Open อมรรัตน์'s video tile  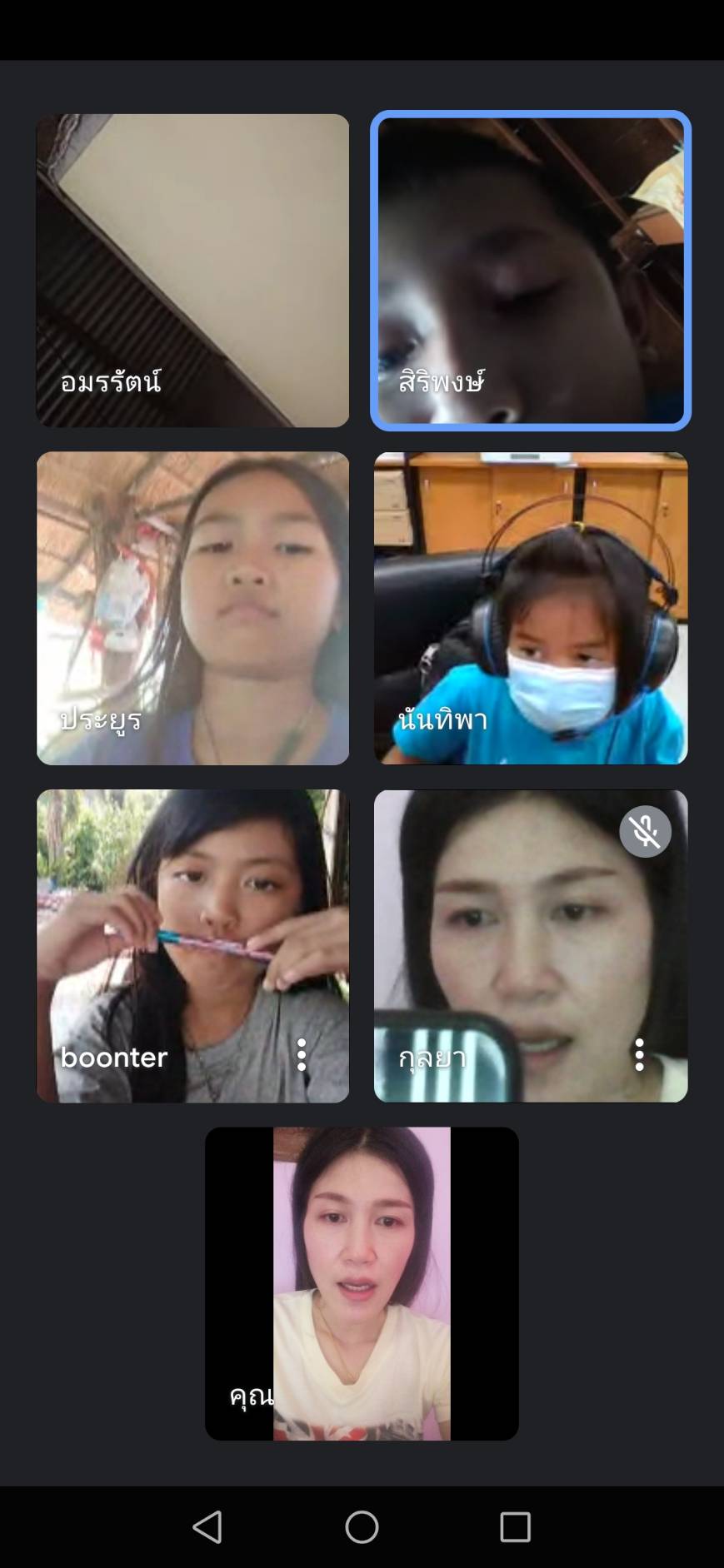[x=192, y=271]
